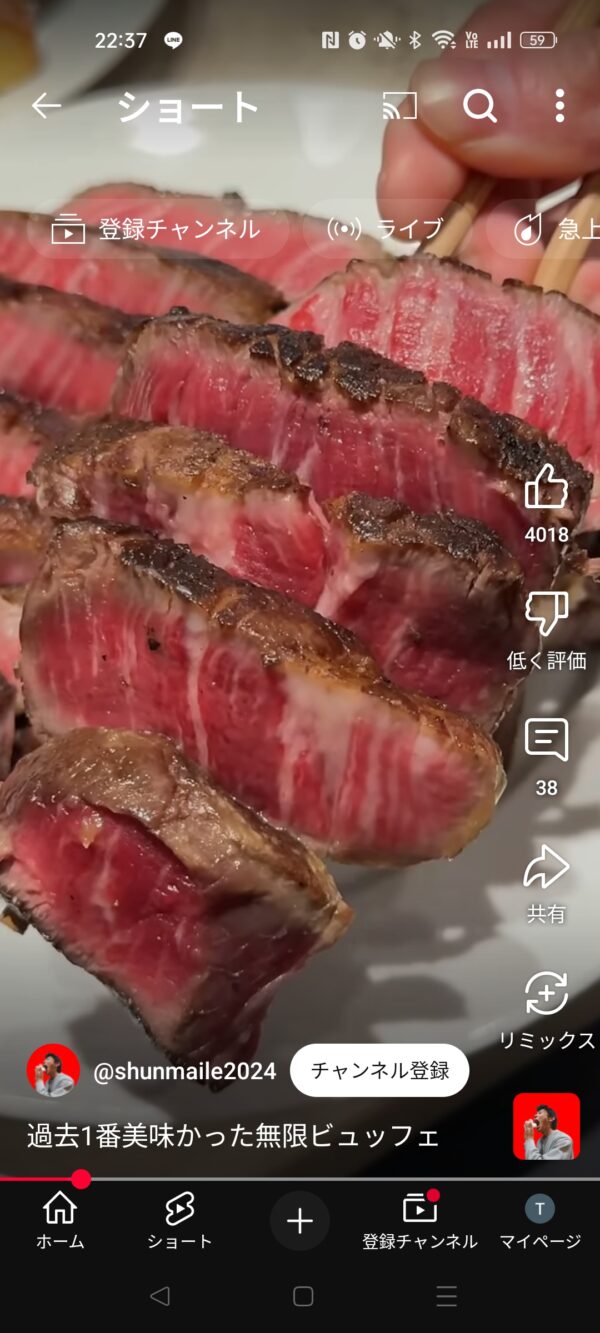The image size is (600, 1333).
Task: Create new content with the plus button
Action: click(300, 1221)
